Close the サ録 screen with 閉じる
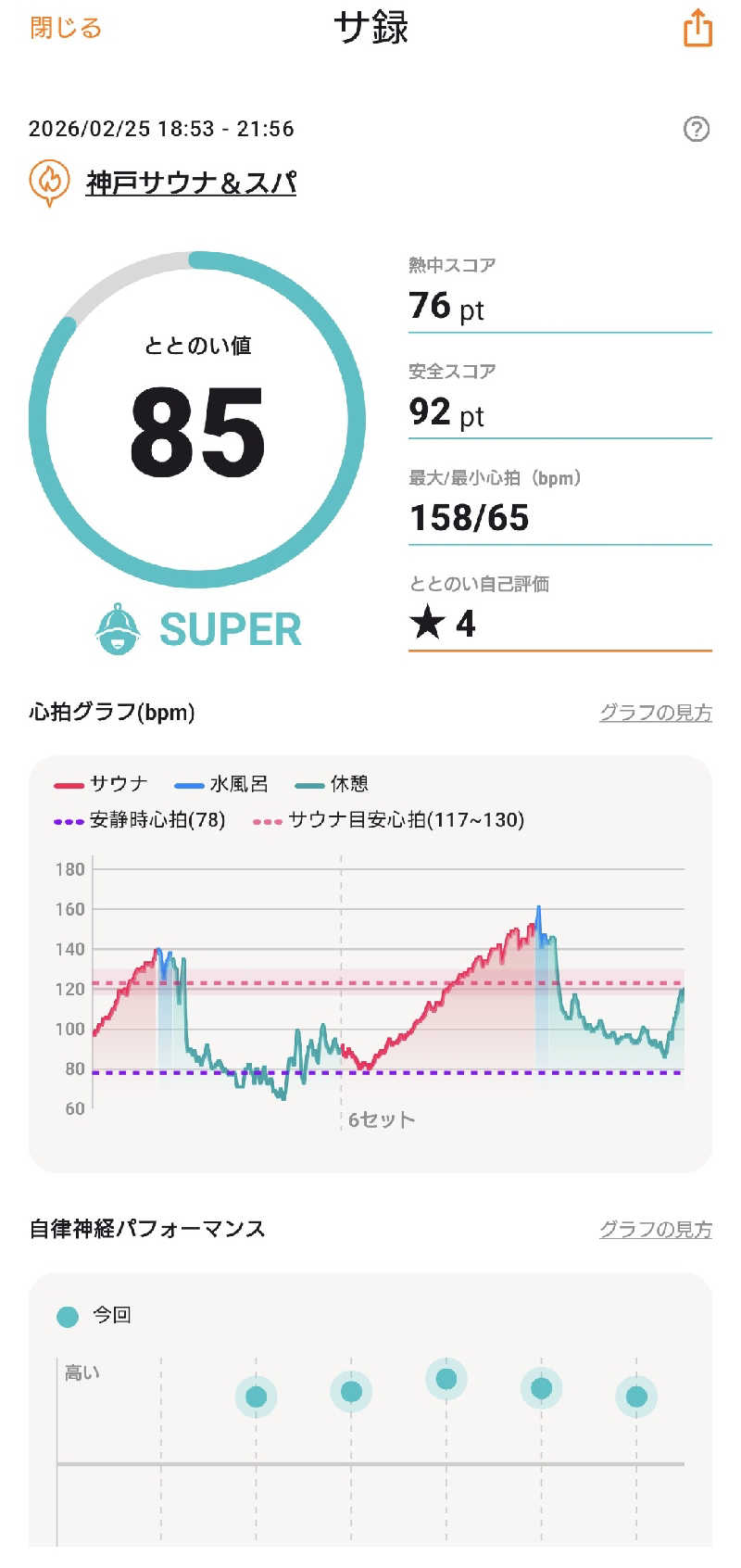The image size is (741, 1568). [65, 28]
